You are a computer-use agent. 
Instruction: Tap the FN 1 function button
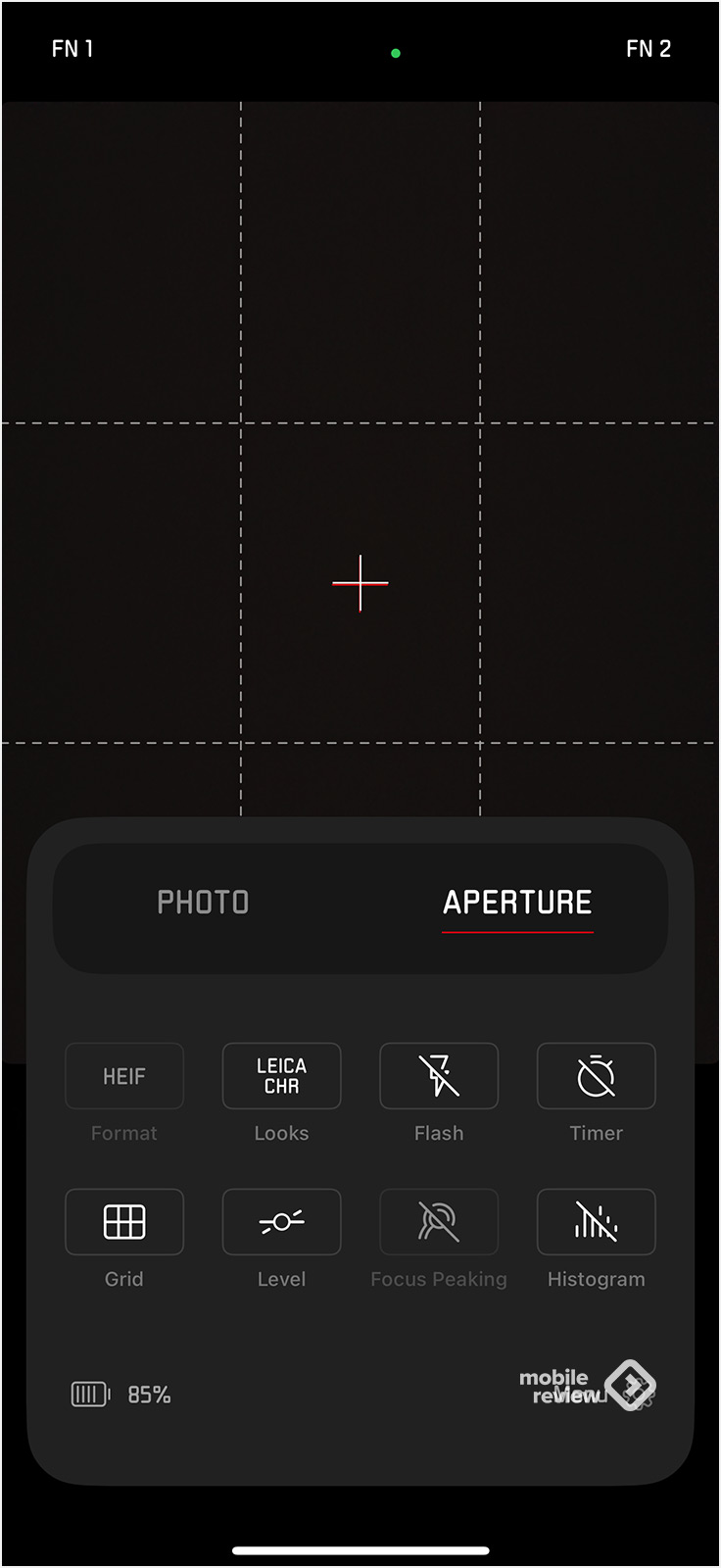[x=72, y=49]
